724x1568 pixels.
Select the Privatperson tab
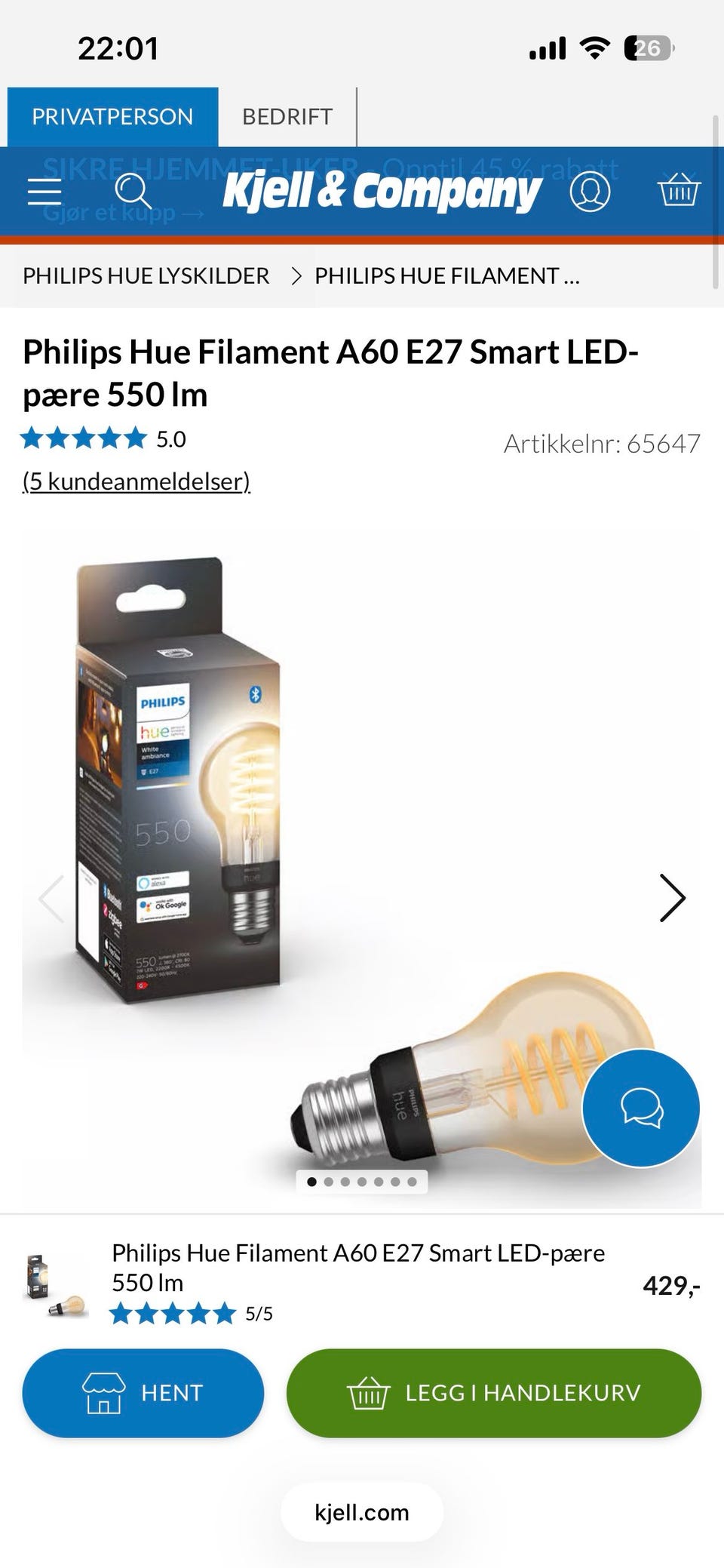112,117
